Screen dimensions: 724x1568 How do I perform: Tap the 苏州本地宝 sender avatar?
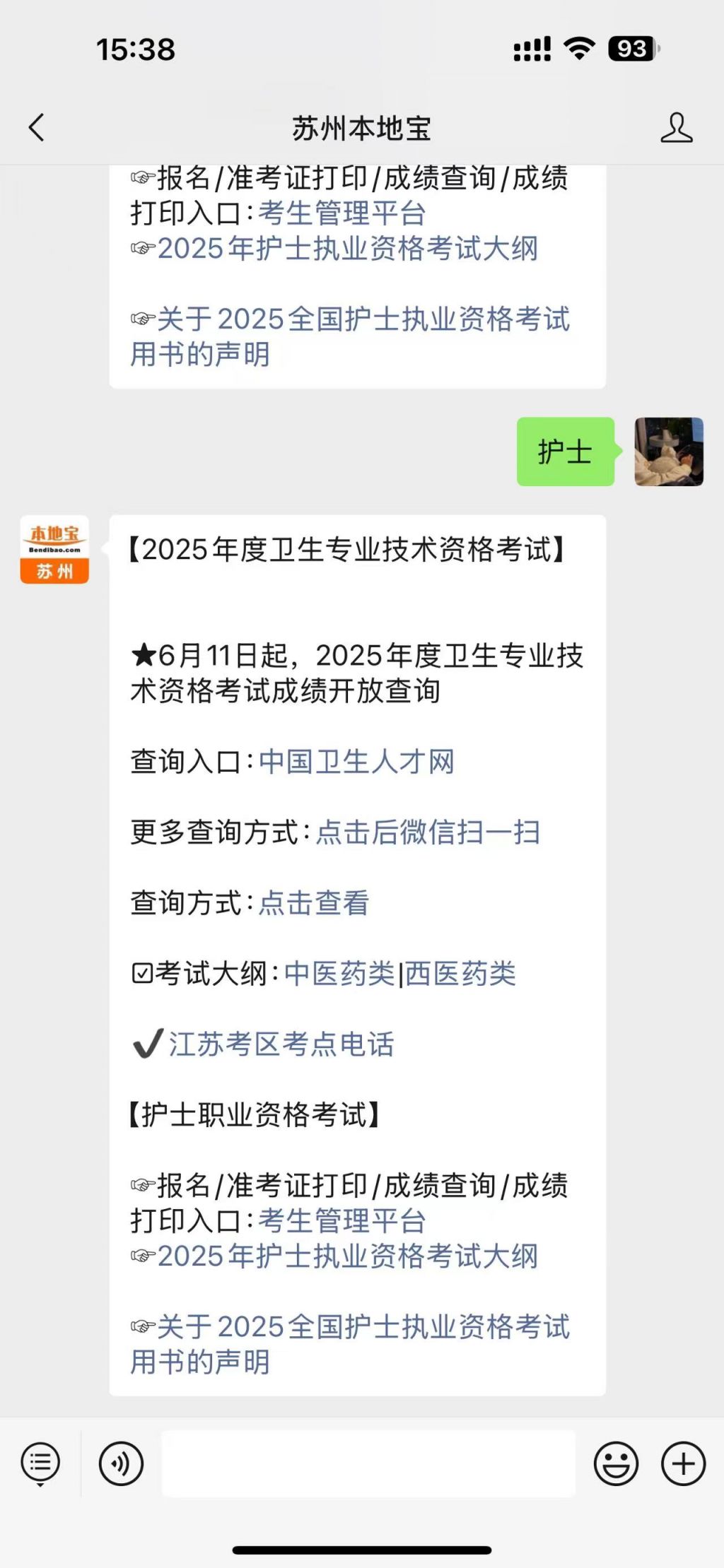click(54, 550)
